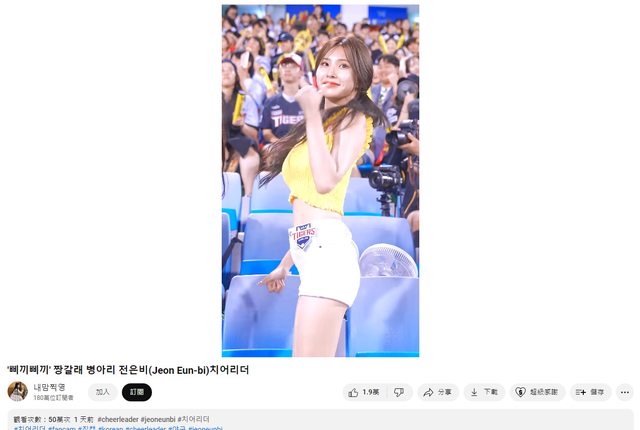
Task: Like the video with the thumbs-up button
Action: (x=364, y=392)
